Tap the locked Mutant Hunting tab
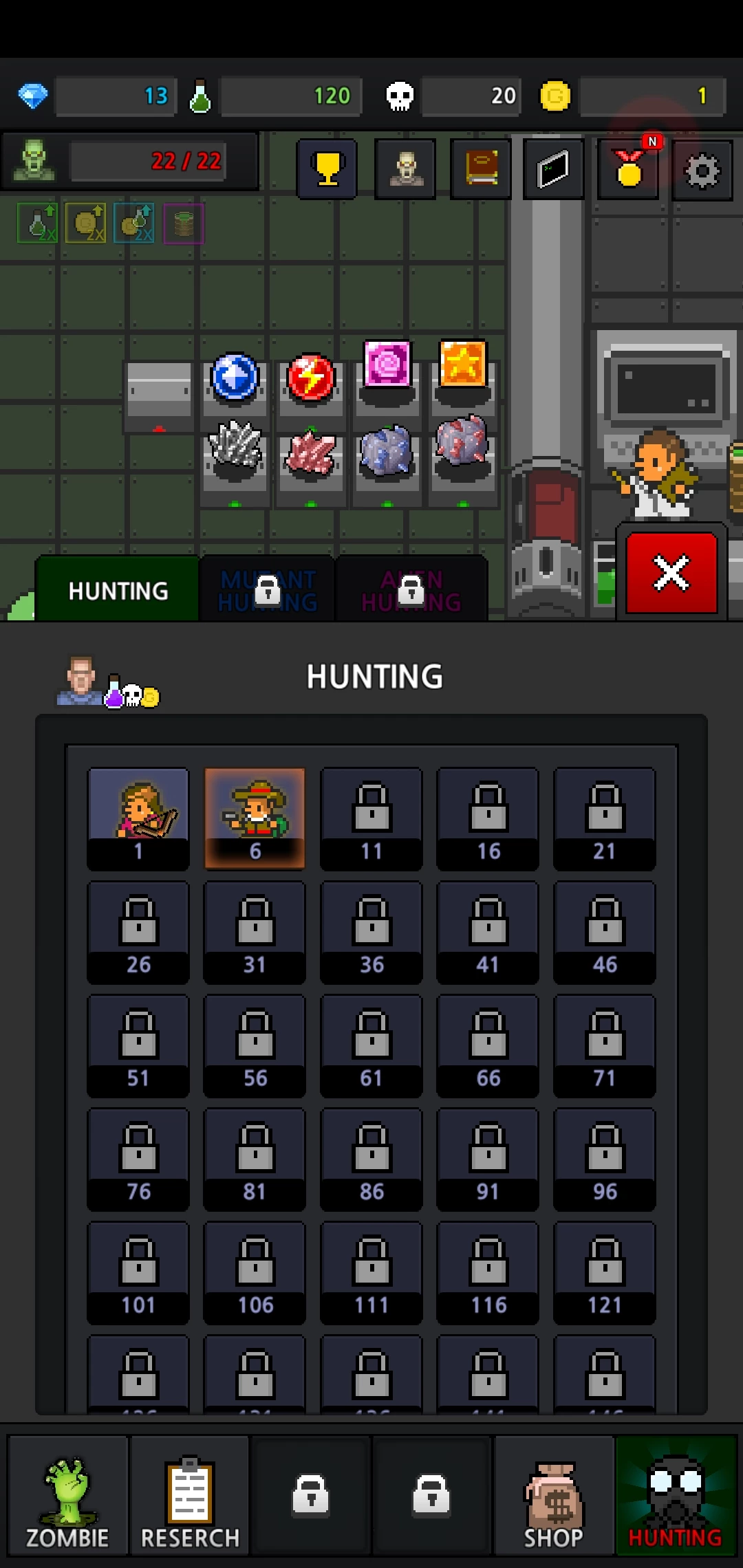 [x=268, y=591]
